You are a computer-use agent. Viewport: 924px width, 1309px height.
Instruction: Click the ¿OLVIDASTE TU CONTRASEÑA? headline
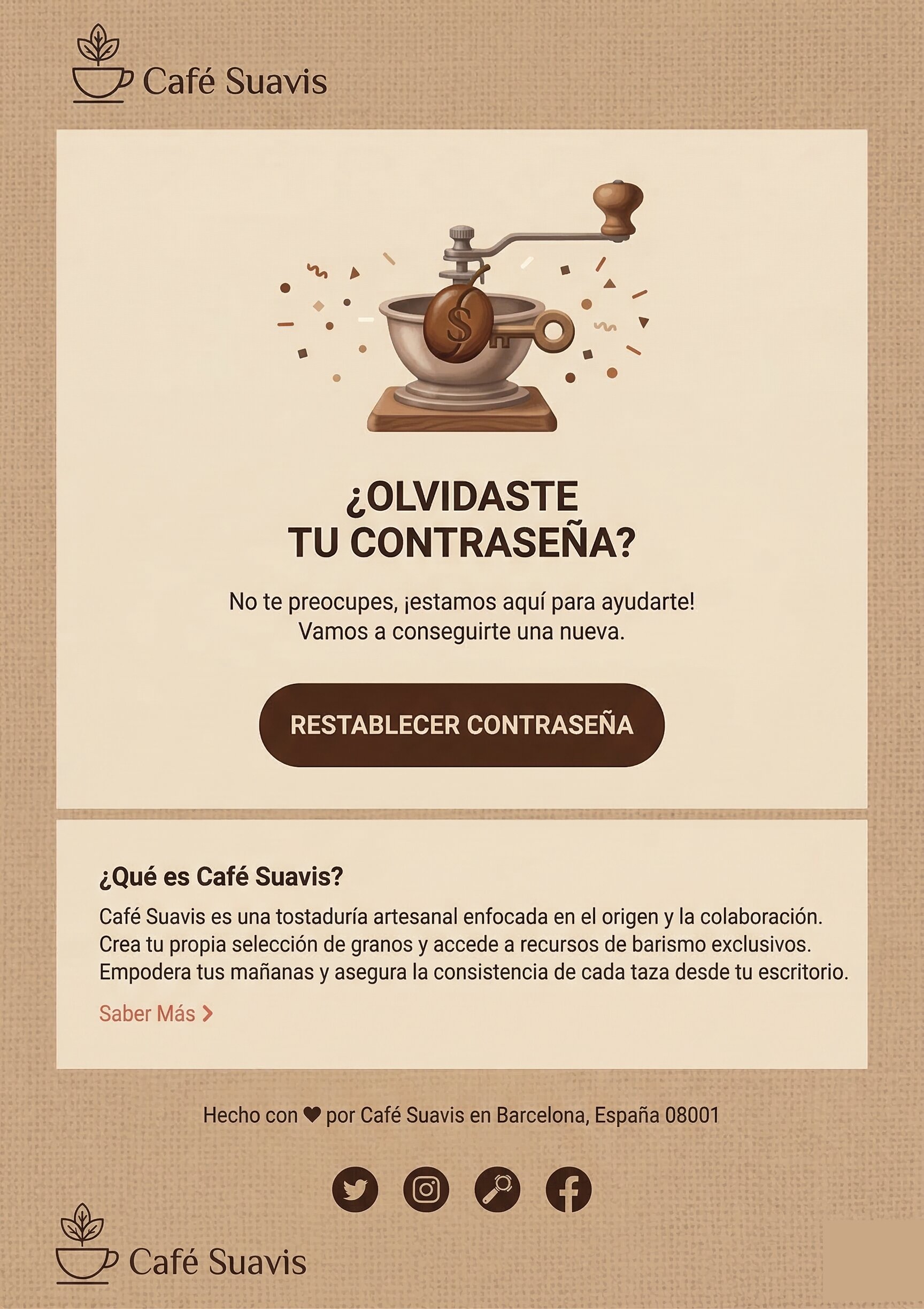click(x=461, y=522)
